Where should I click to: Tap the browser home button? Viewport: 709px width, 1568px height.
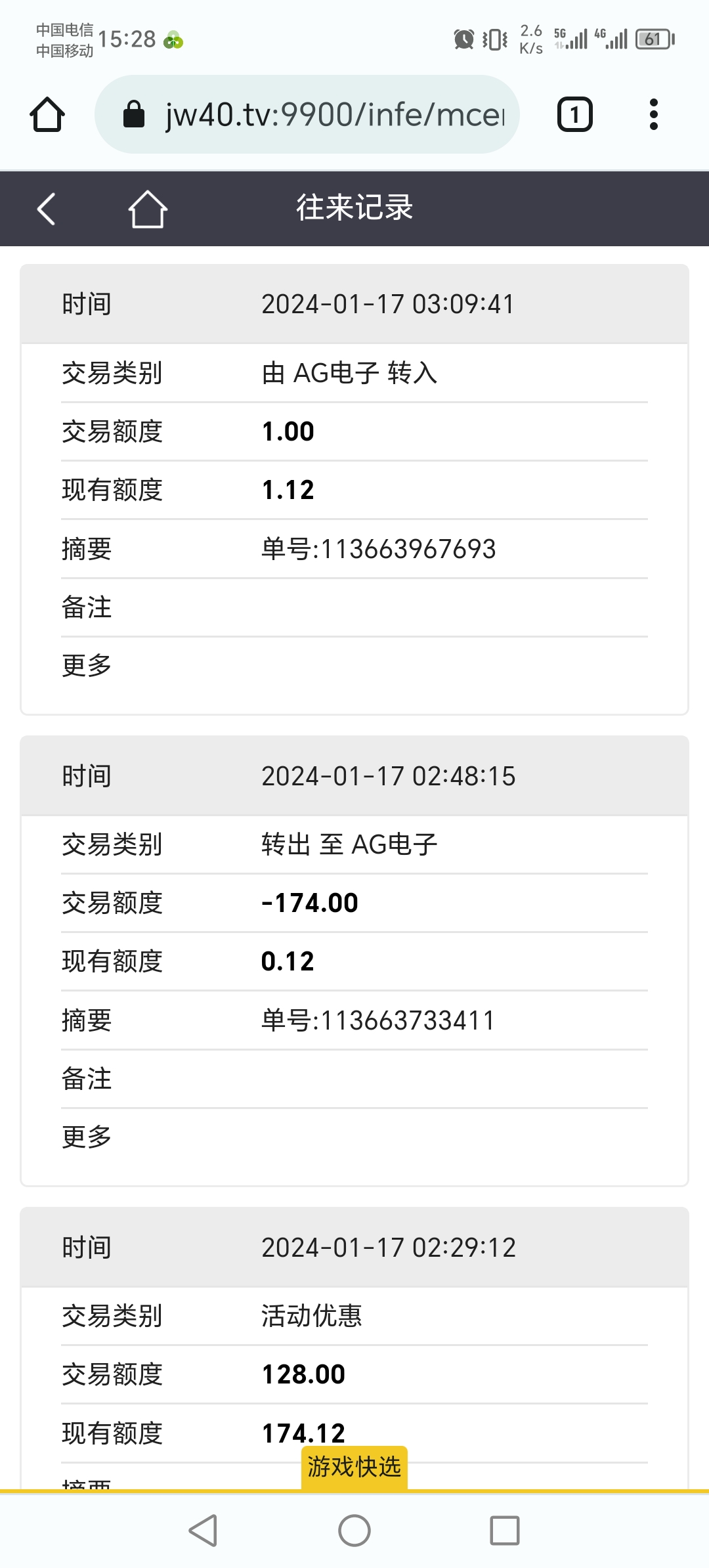[x=47, y=115]
